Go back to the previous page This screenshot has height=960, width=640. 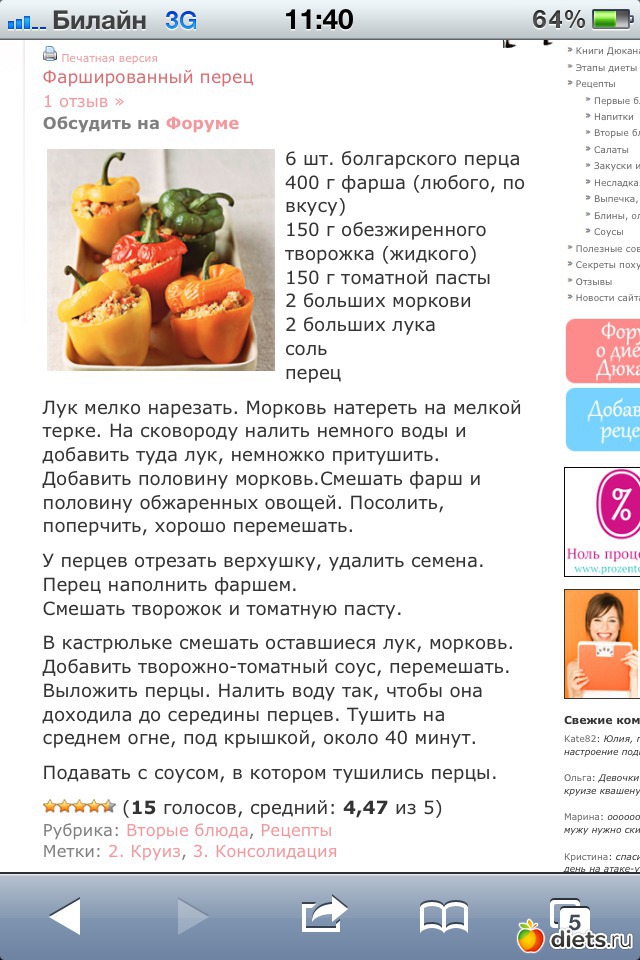pyautogui.click(x=64, y=916)
